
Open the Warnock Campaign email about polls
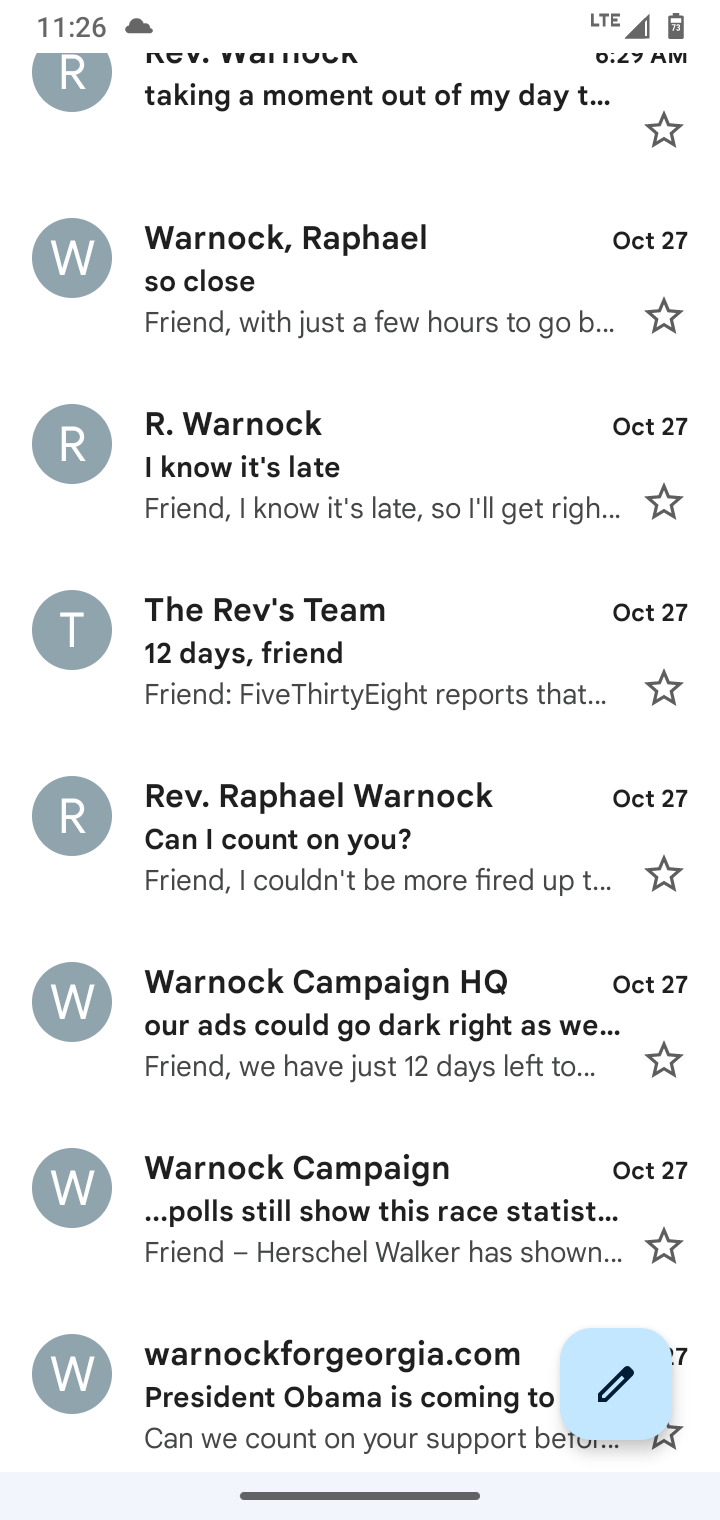click(360, 1210)
